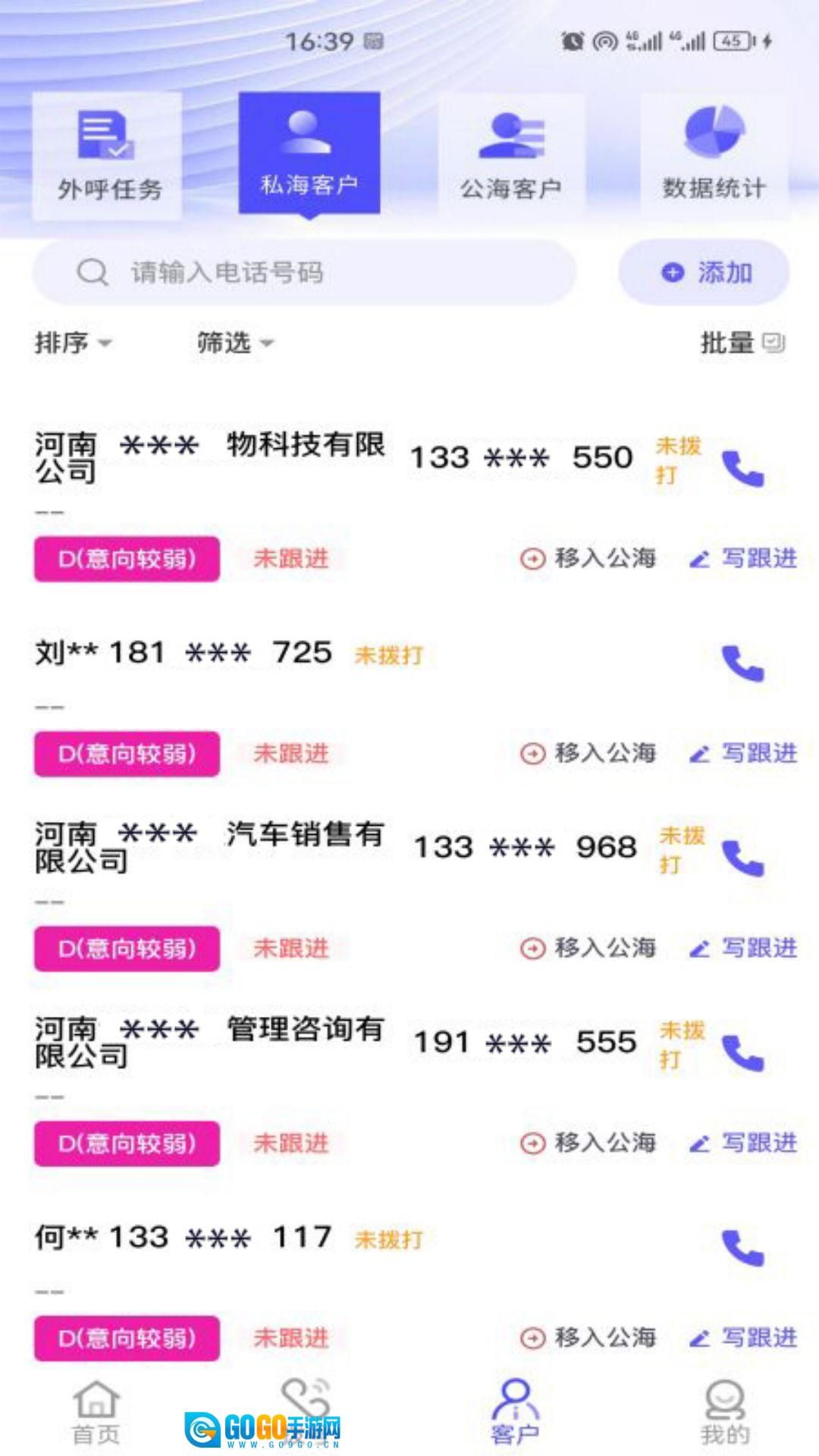Call the 管理咨询 company number ending 555
Viewport: 819px width, 1456px height.
click(742, 1053)
